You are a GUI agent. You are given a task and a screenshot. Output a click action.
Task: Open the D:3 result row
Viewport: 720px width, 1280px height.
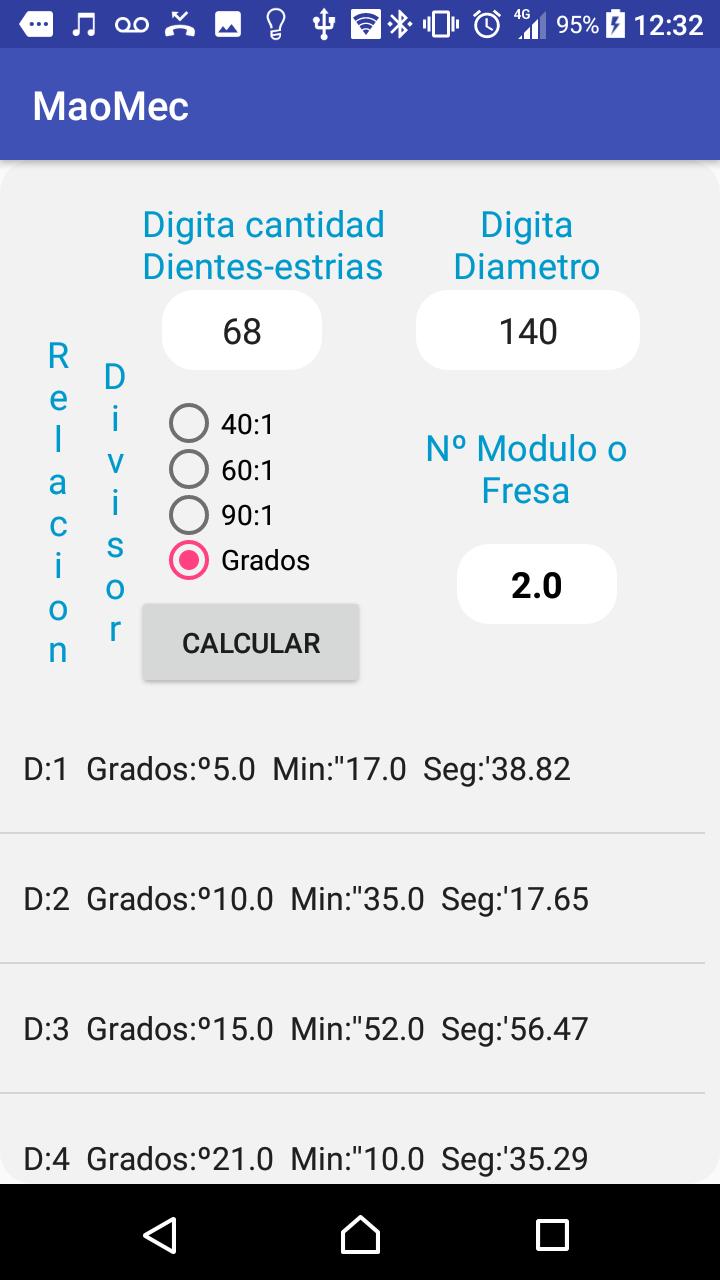click(352, 1029)
